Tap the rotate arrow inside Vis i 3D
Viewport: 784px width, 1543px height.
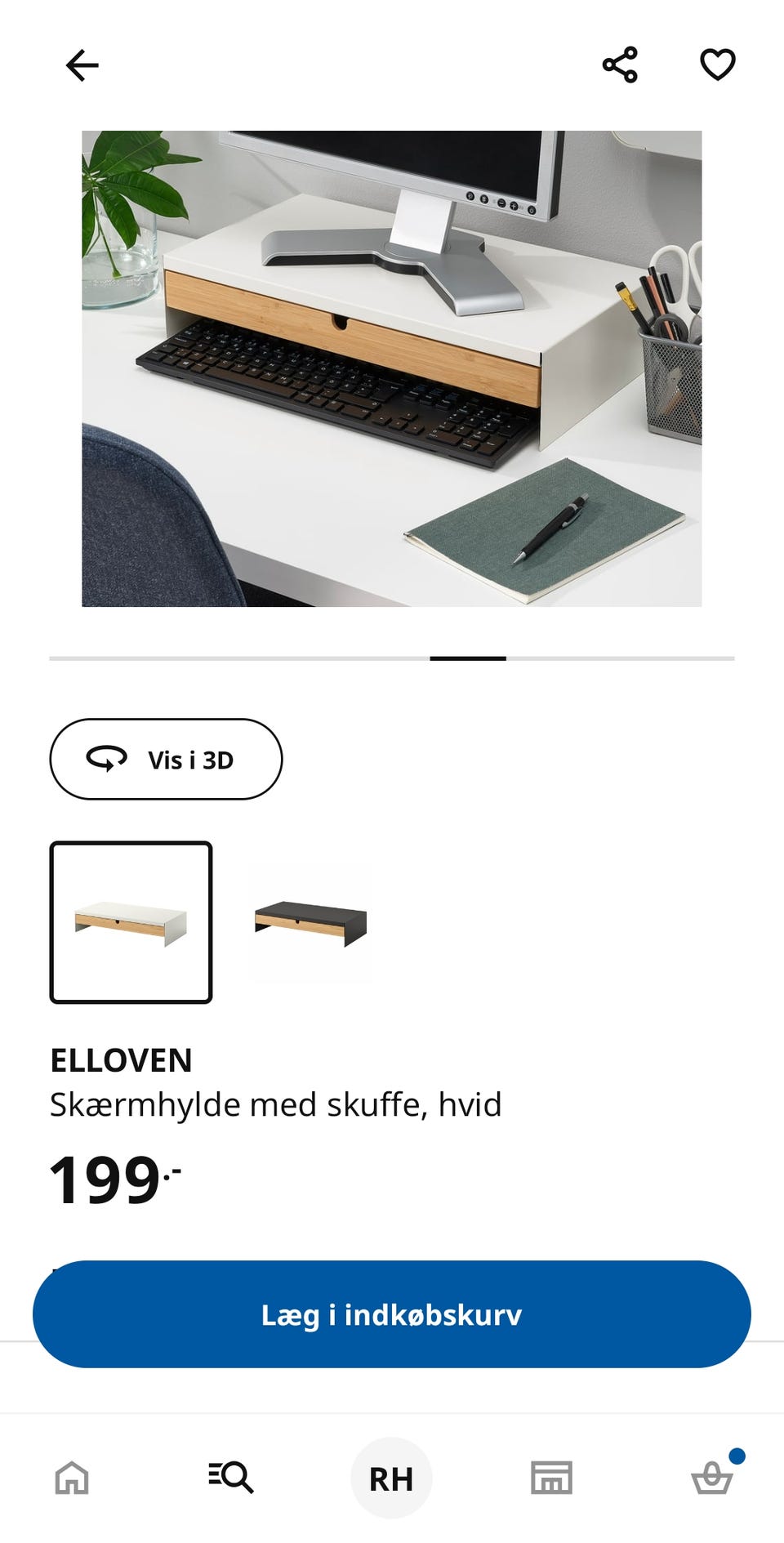(105, 759)
